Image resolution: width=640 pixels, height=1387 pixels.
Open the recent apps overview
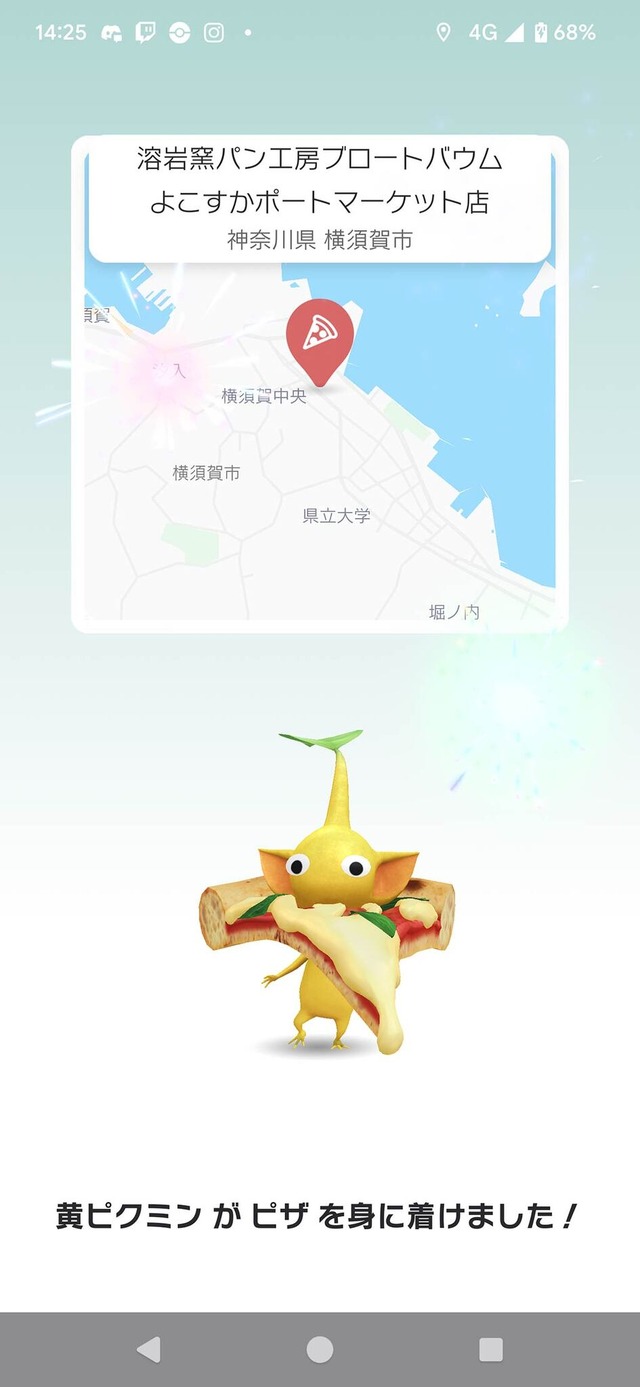click(490, 1350)
